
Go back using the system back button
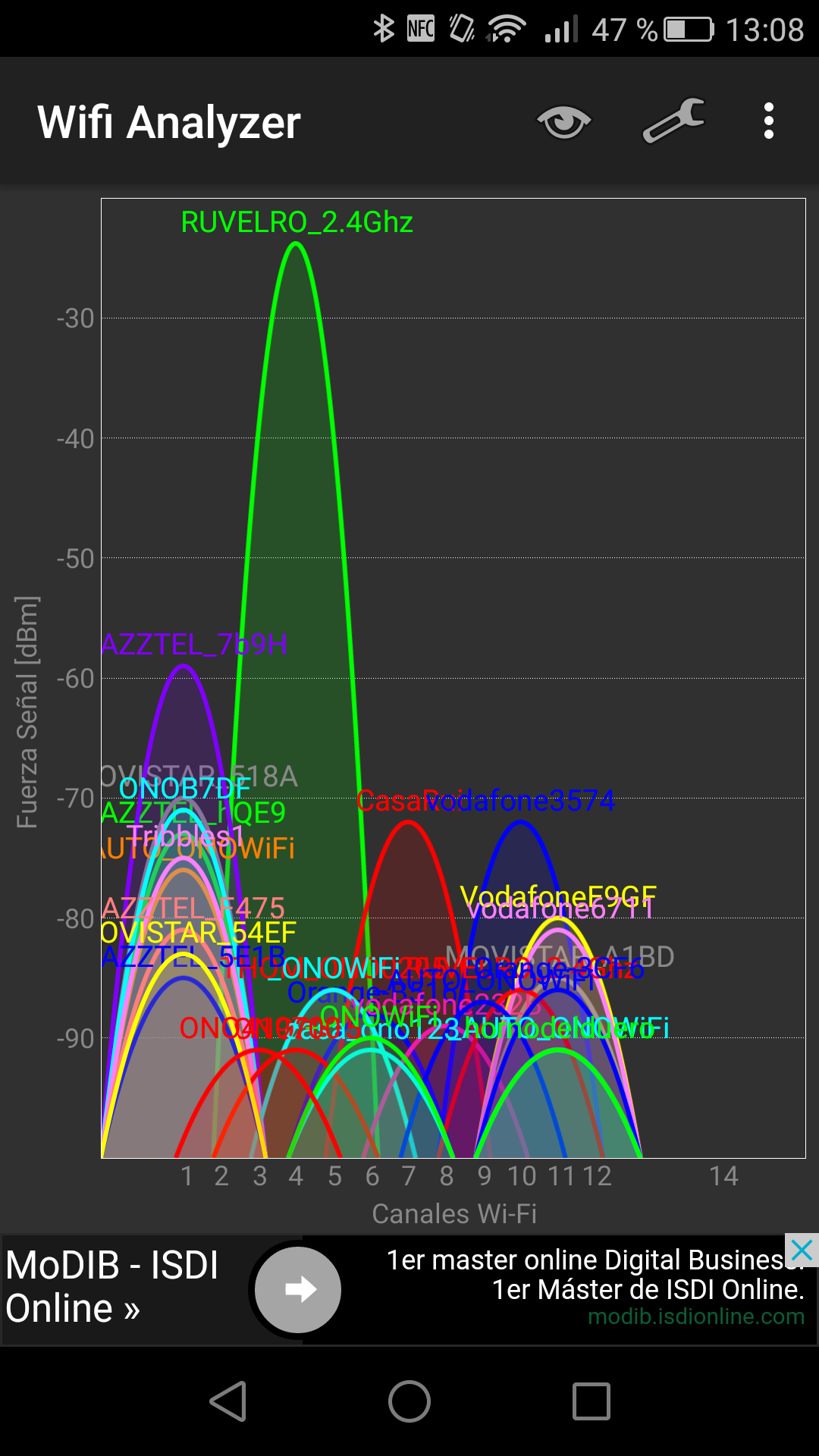point(228,1401)
